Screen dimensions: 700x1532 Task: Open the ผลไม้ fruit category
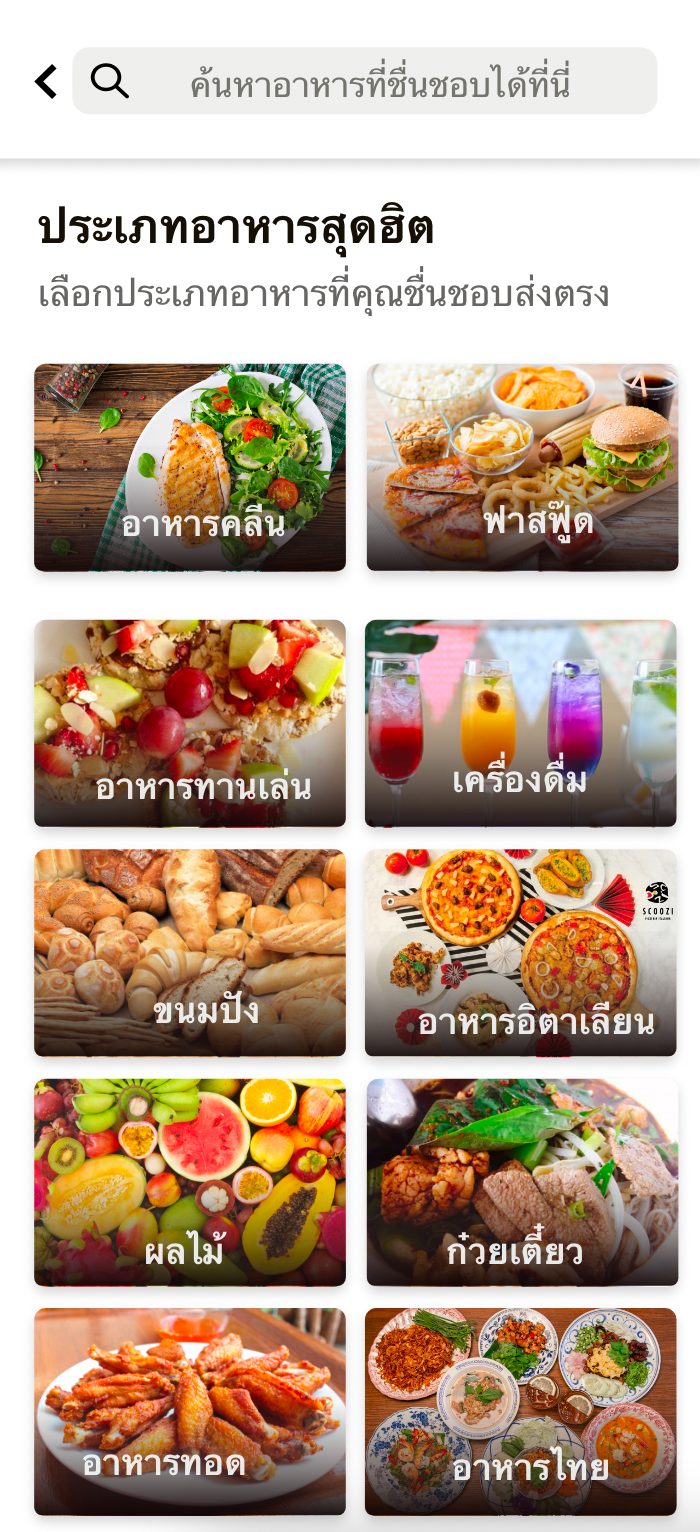click(190, 1182)
